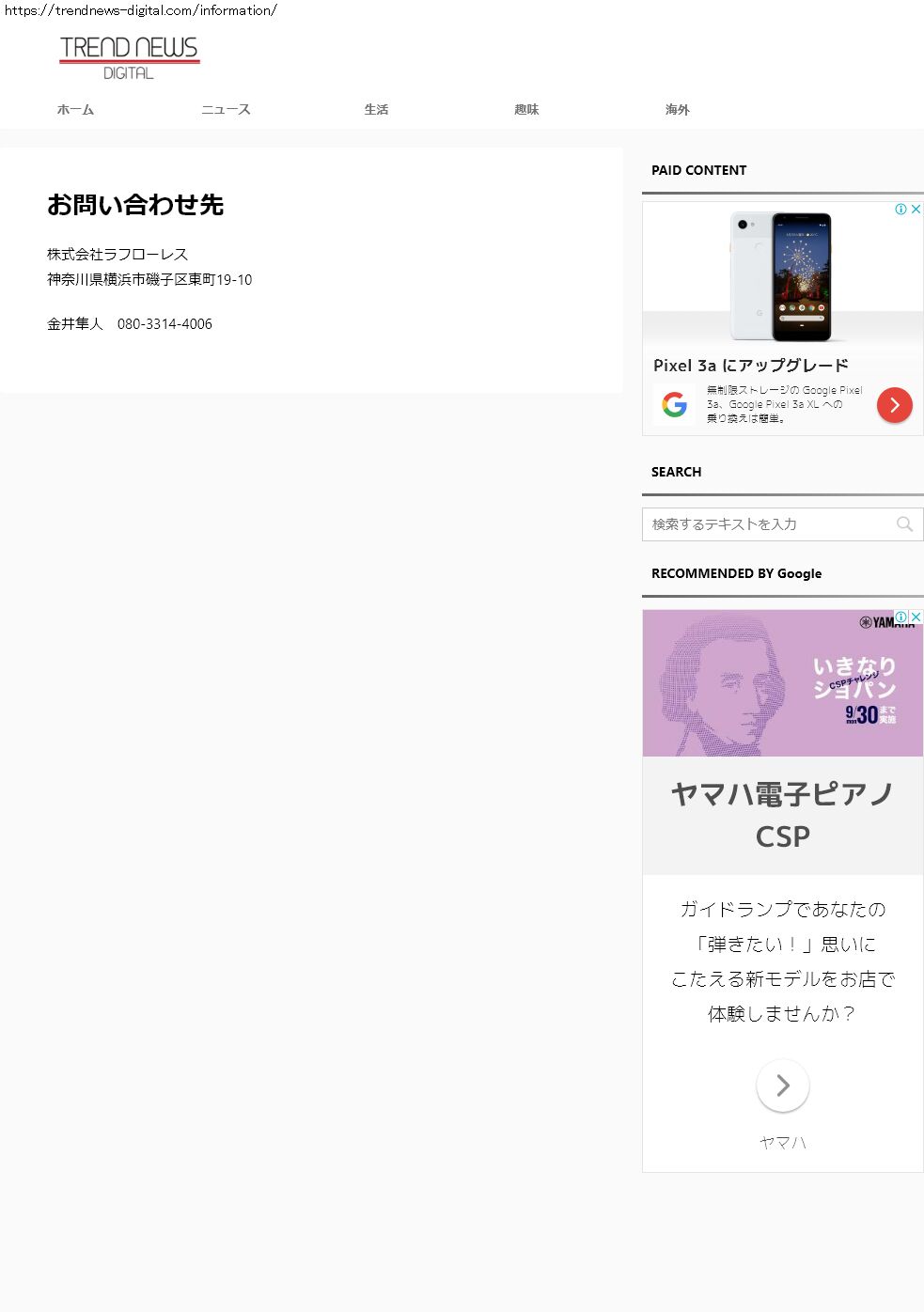
Task: Go to the ホーム menu item
Action: click(75, 110)
